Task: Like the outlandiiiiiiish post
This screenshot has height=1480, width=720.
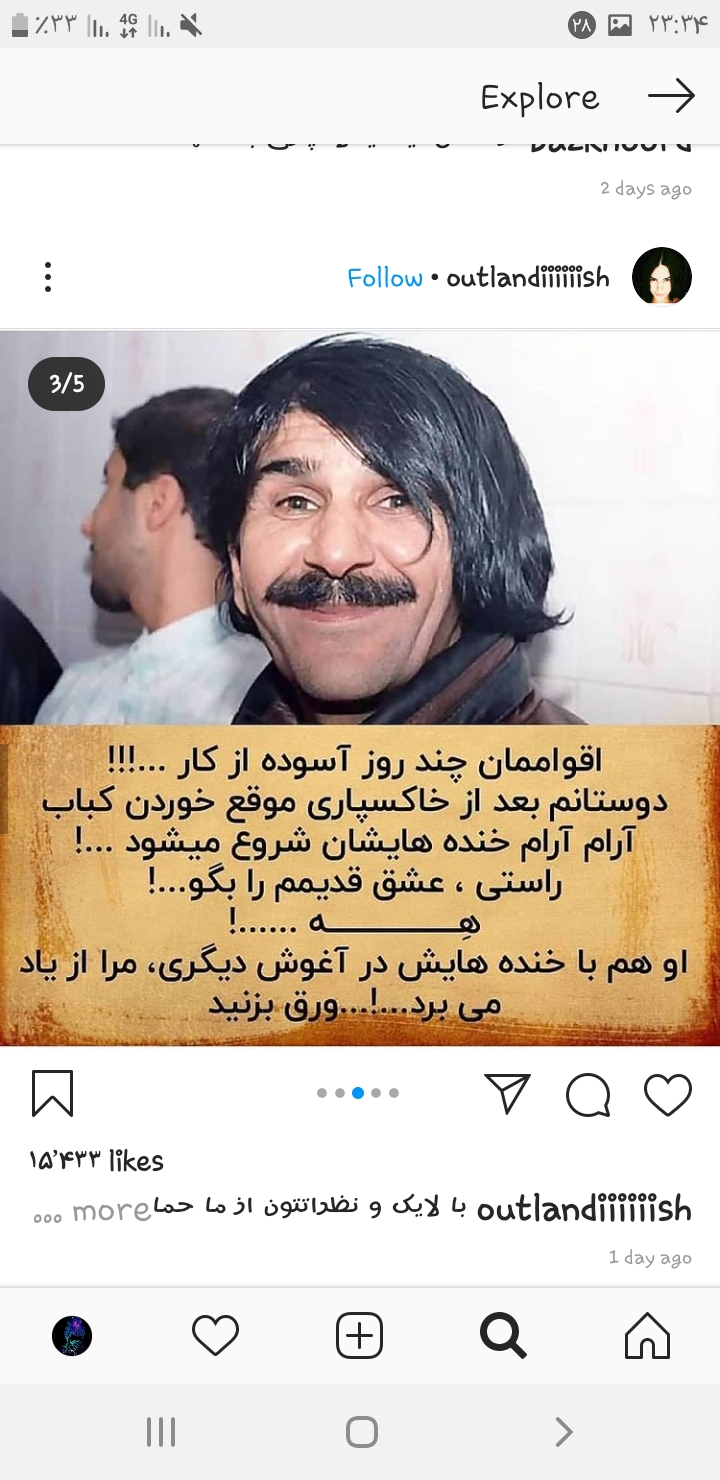Action: point(668,1094)
